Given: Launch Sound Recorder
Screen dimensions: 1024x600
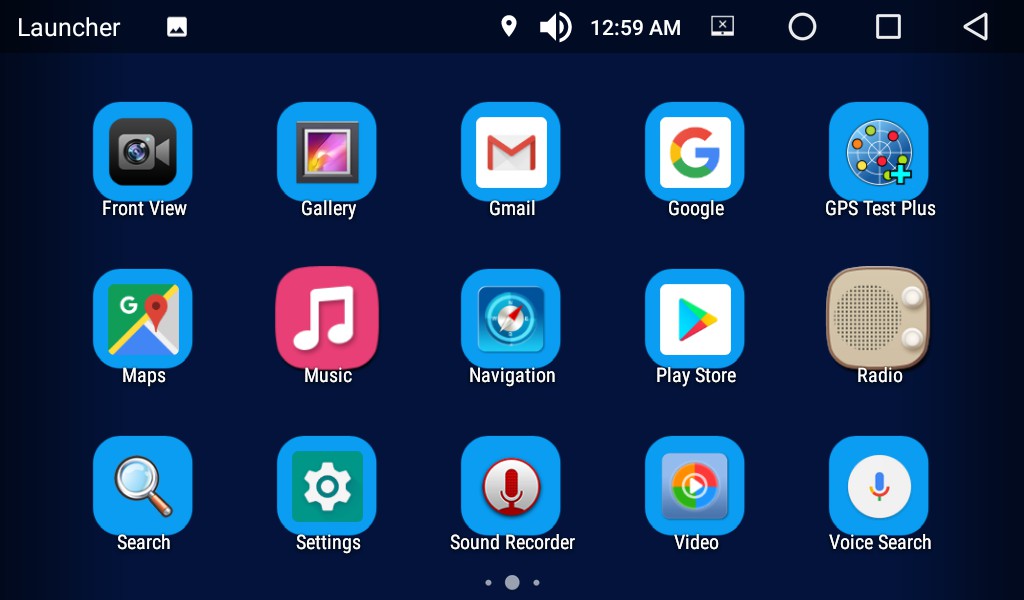Looking at the screenshot, I should pyautogui.click(x=511, y=486).
